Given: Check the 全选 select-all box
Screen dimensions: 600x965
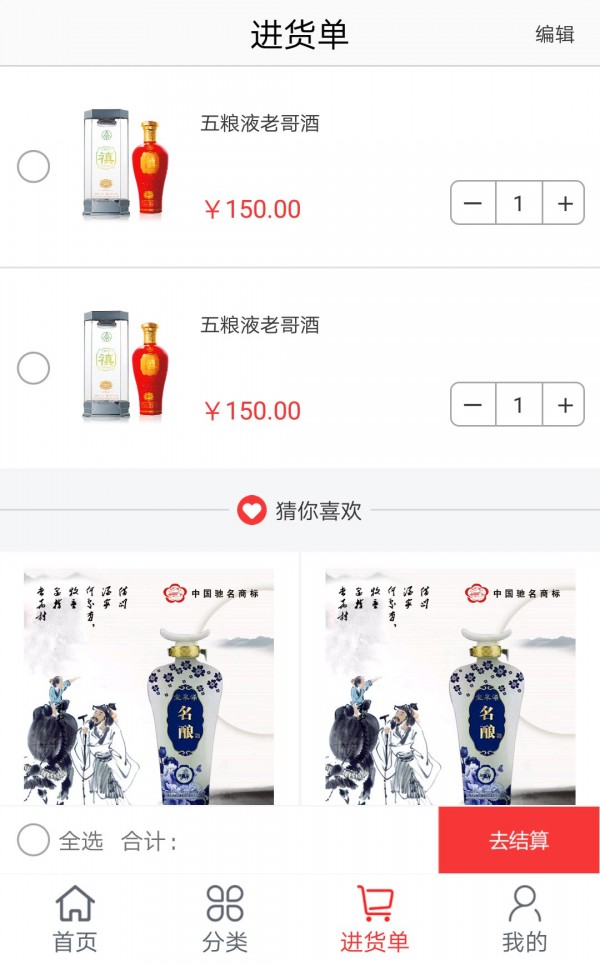Looking at the screenshot, I should pyautogui.click(x=34, y=840).
